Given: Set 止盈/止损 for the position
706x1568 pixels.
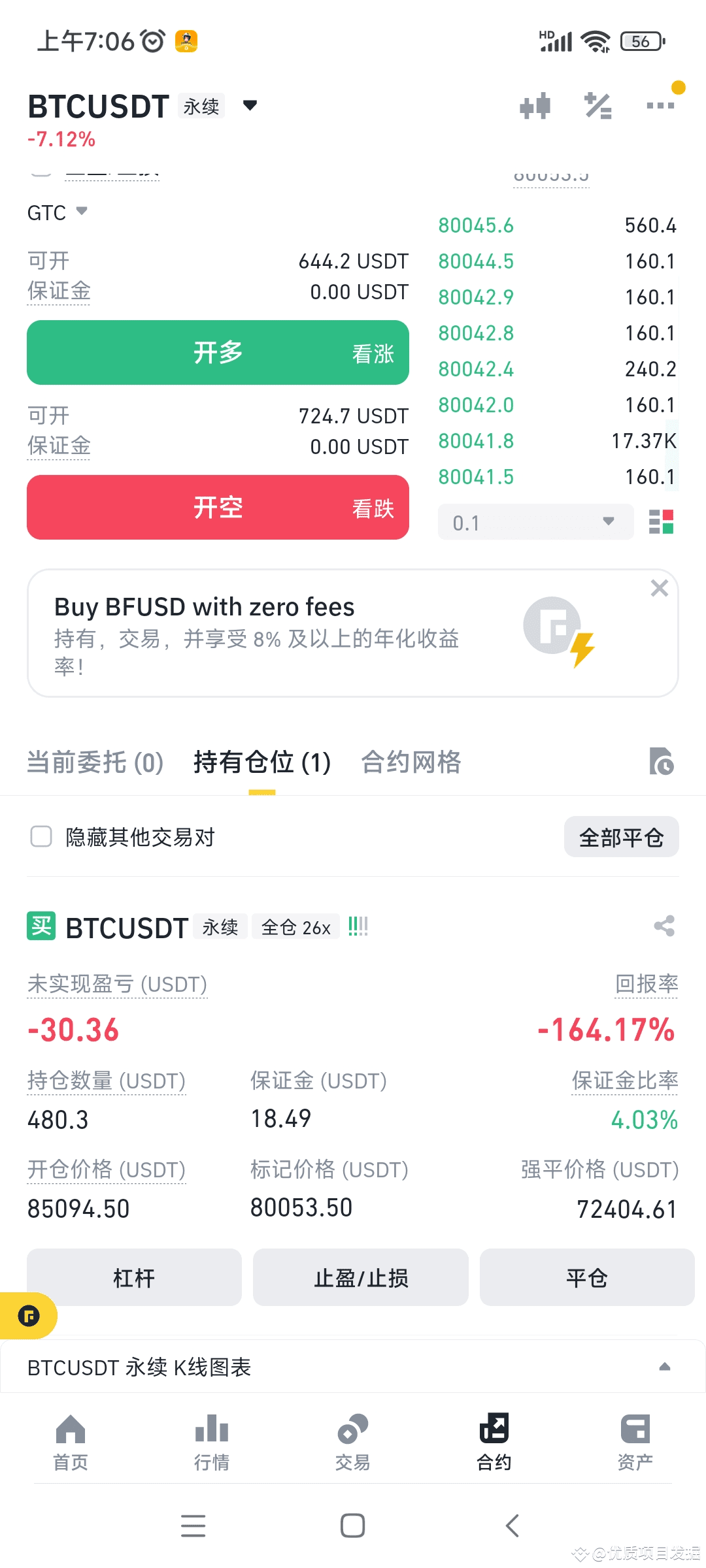Looking at the screenshot, I should pos(361,1277).
